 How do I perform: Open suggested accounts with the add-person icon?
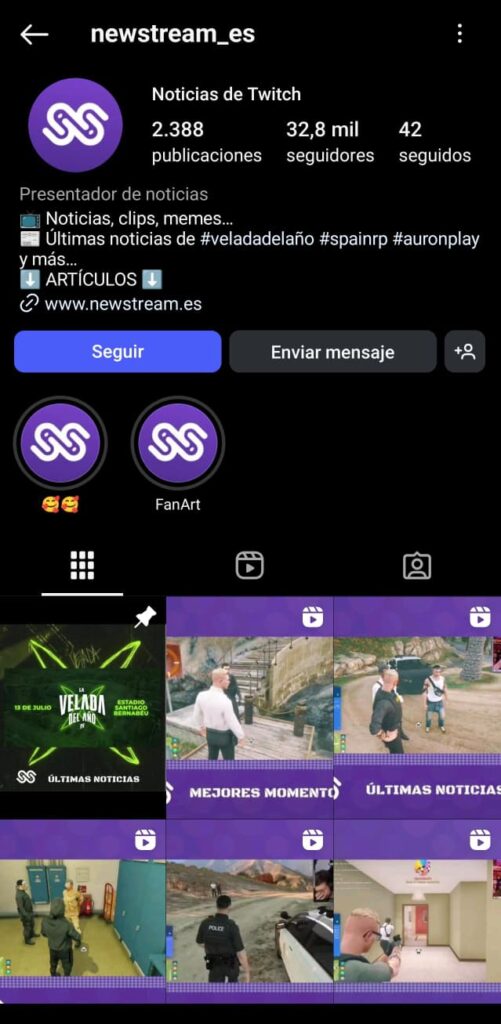465,352
